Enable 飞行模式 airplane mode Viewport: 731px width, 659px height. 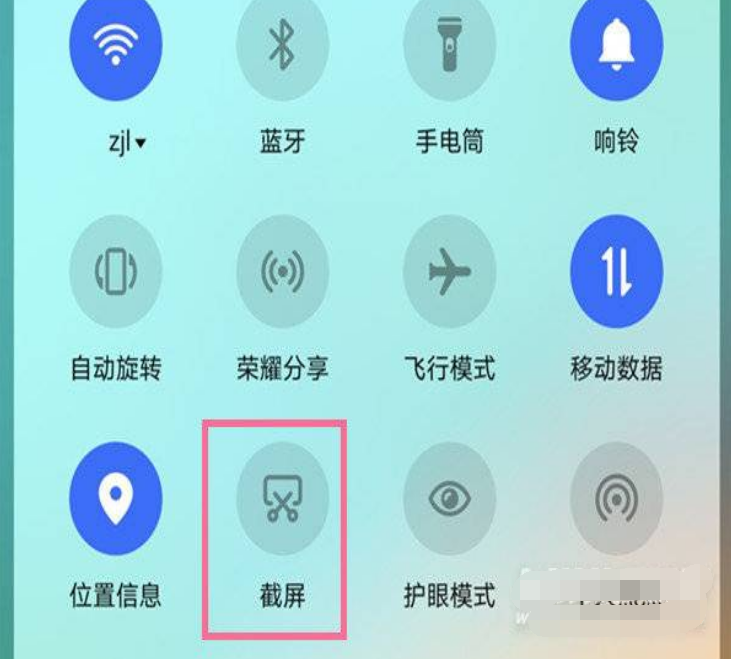point(449,272)
